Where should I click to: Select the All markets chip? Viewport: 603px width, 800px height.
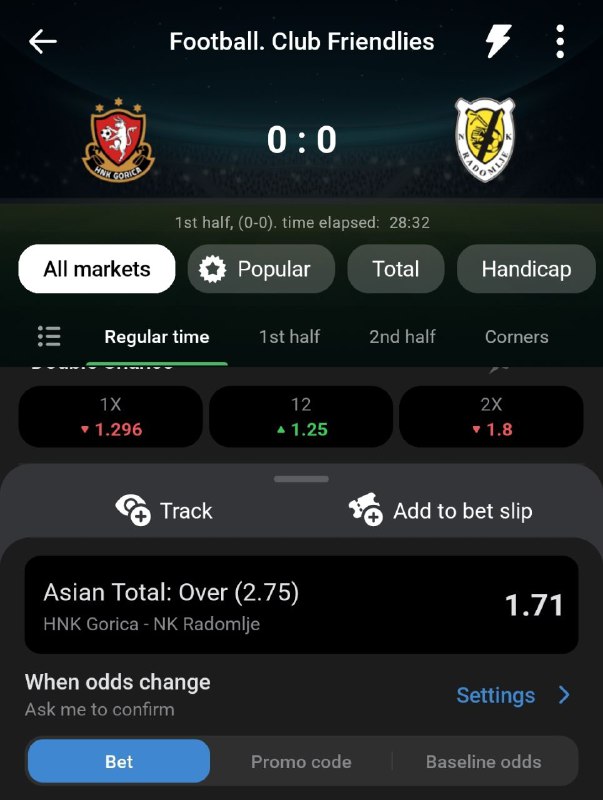tap(97, 269)
